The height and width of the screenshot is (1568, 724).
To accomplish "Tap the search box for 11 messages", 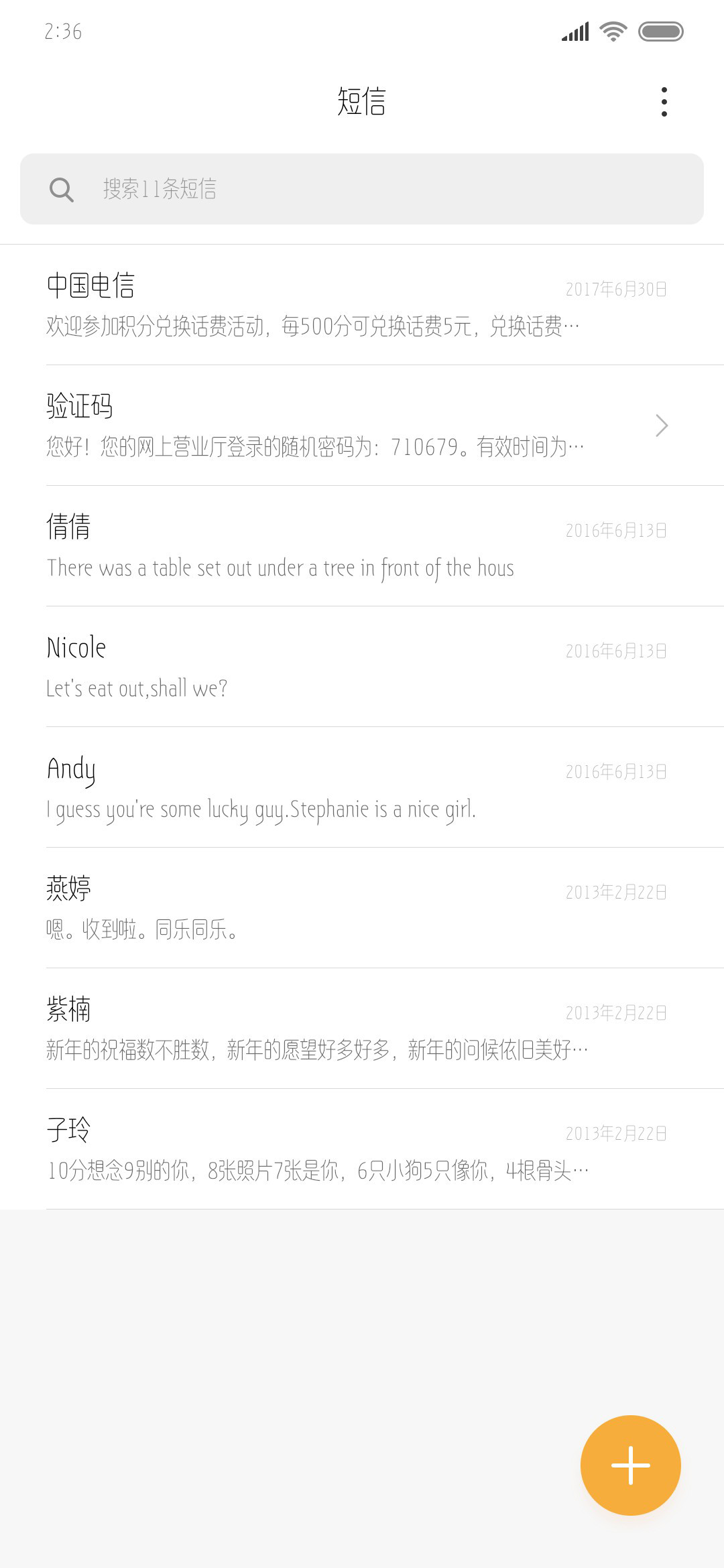I will point(362,189).
